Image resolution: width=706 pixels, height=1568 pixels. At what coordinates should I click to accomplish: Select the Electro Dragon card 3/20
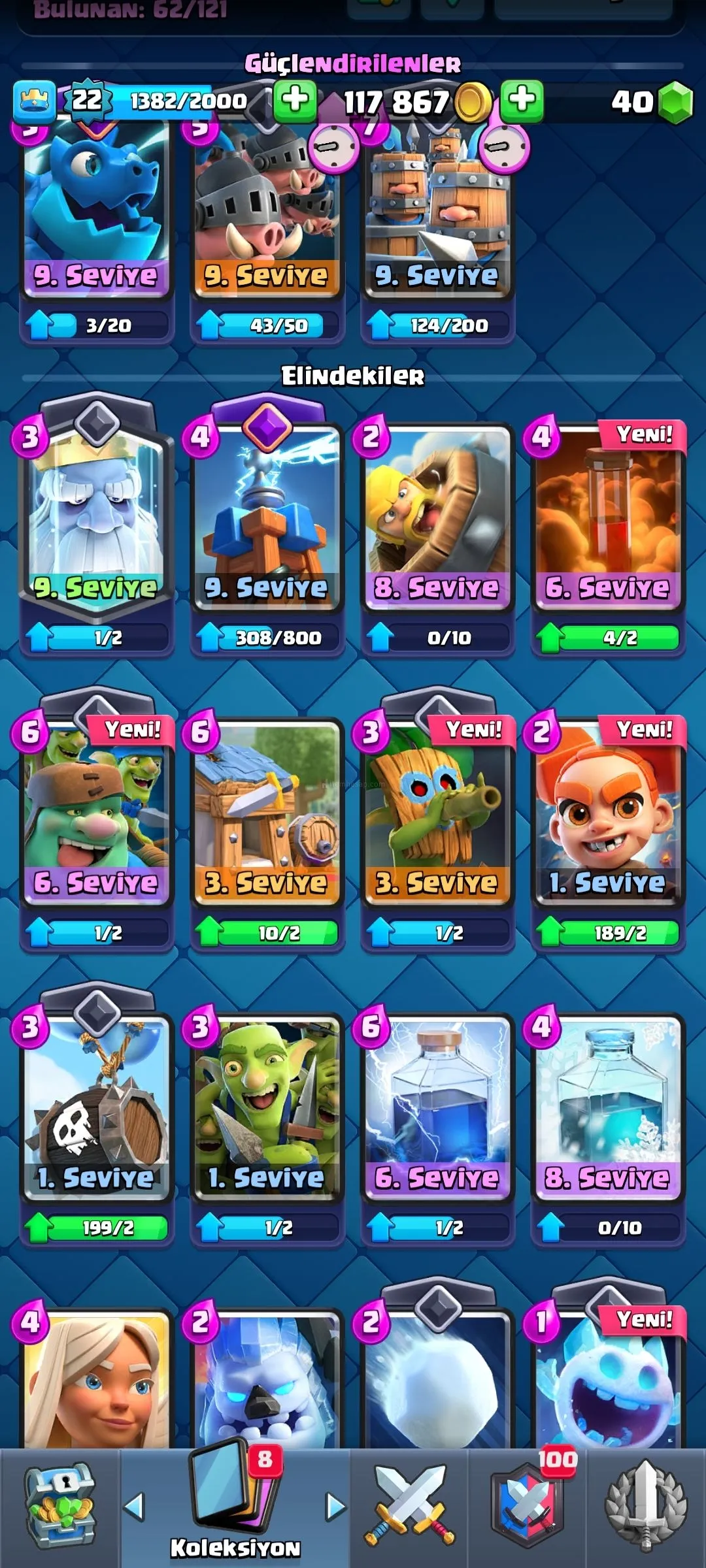(96, 216)
